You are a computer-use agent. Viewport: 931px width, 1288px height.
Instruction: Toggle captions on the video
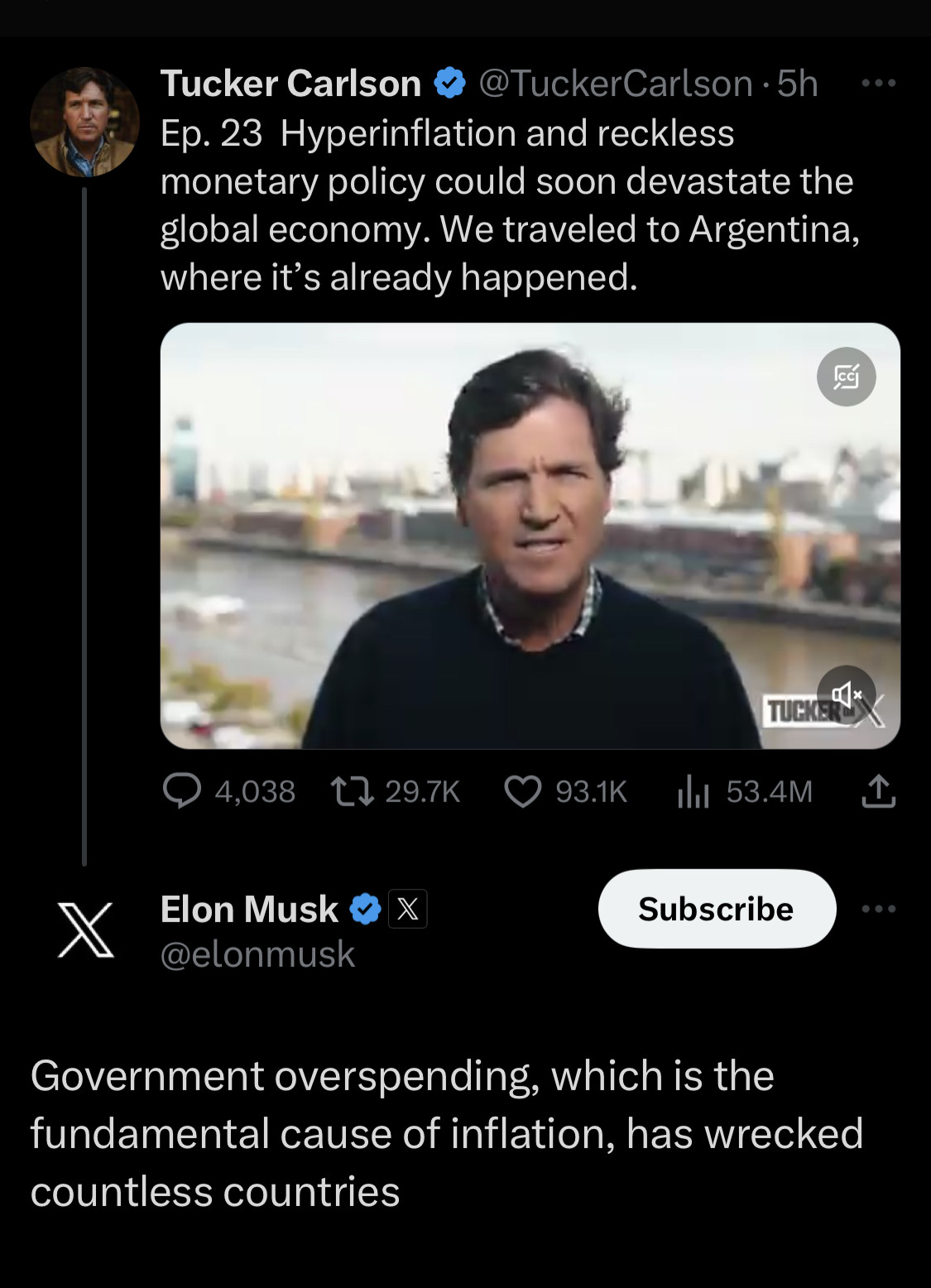tap(846, 377)
